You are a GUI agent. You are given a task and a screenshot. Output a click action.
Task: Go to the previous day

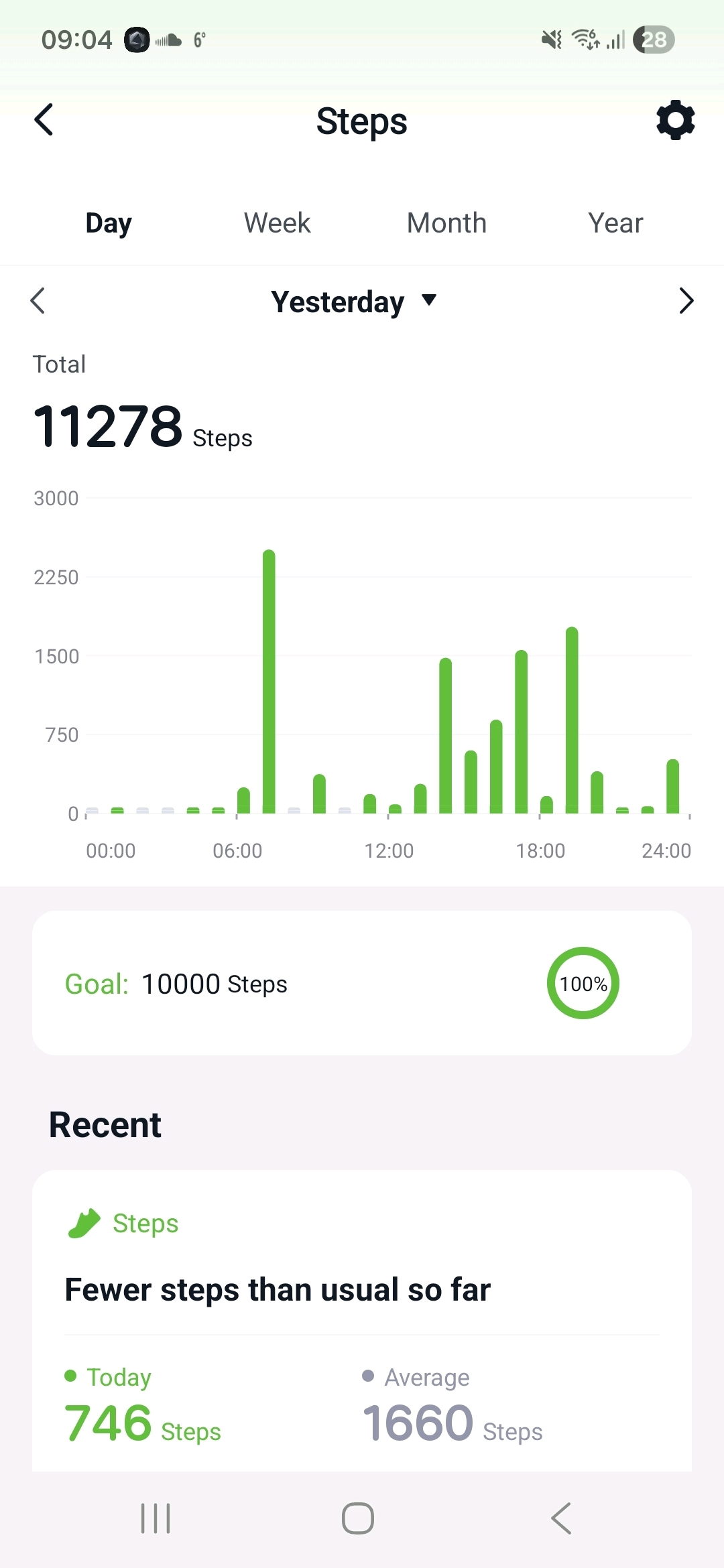coord(38,301)
